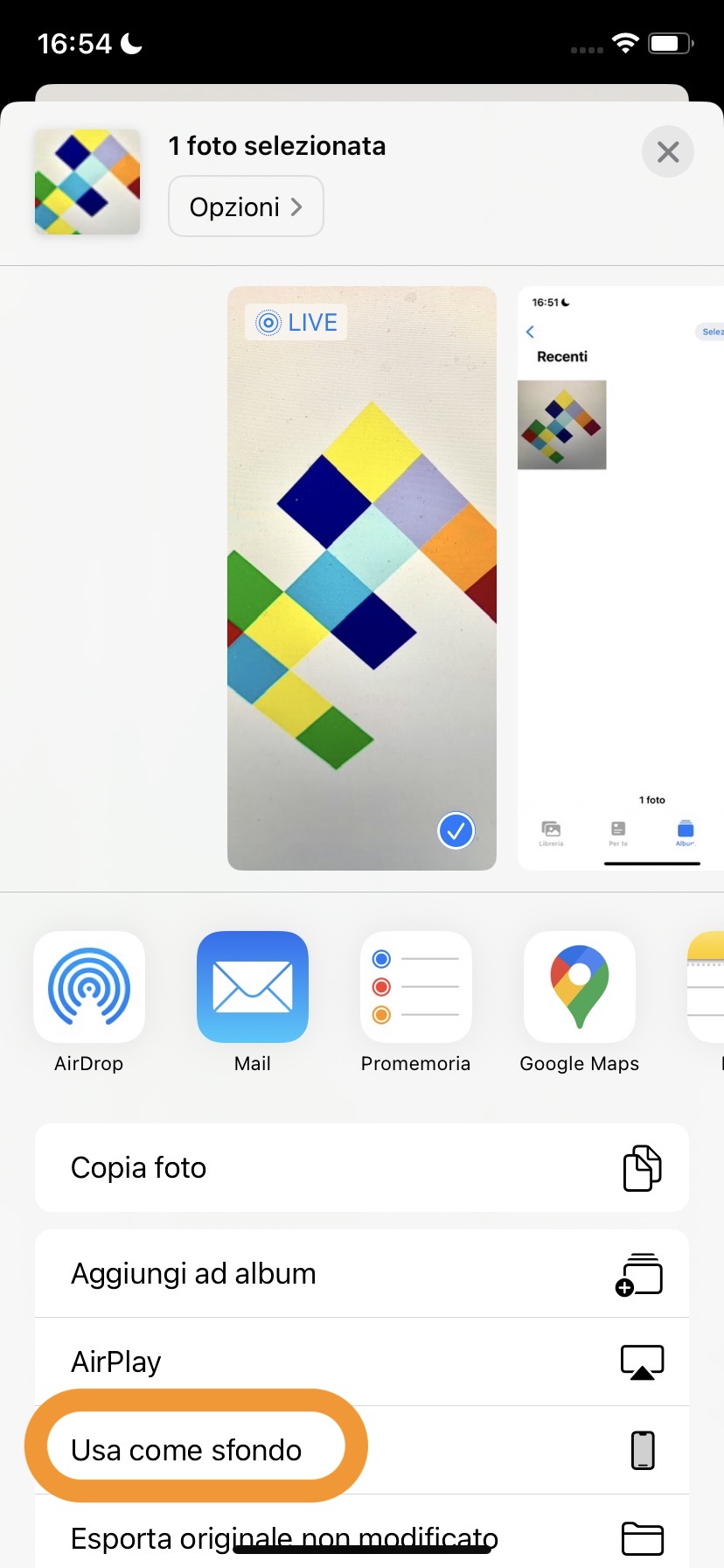Choose Copia foto

tap(362, 1168)
